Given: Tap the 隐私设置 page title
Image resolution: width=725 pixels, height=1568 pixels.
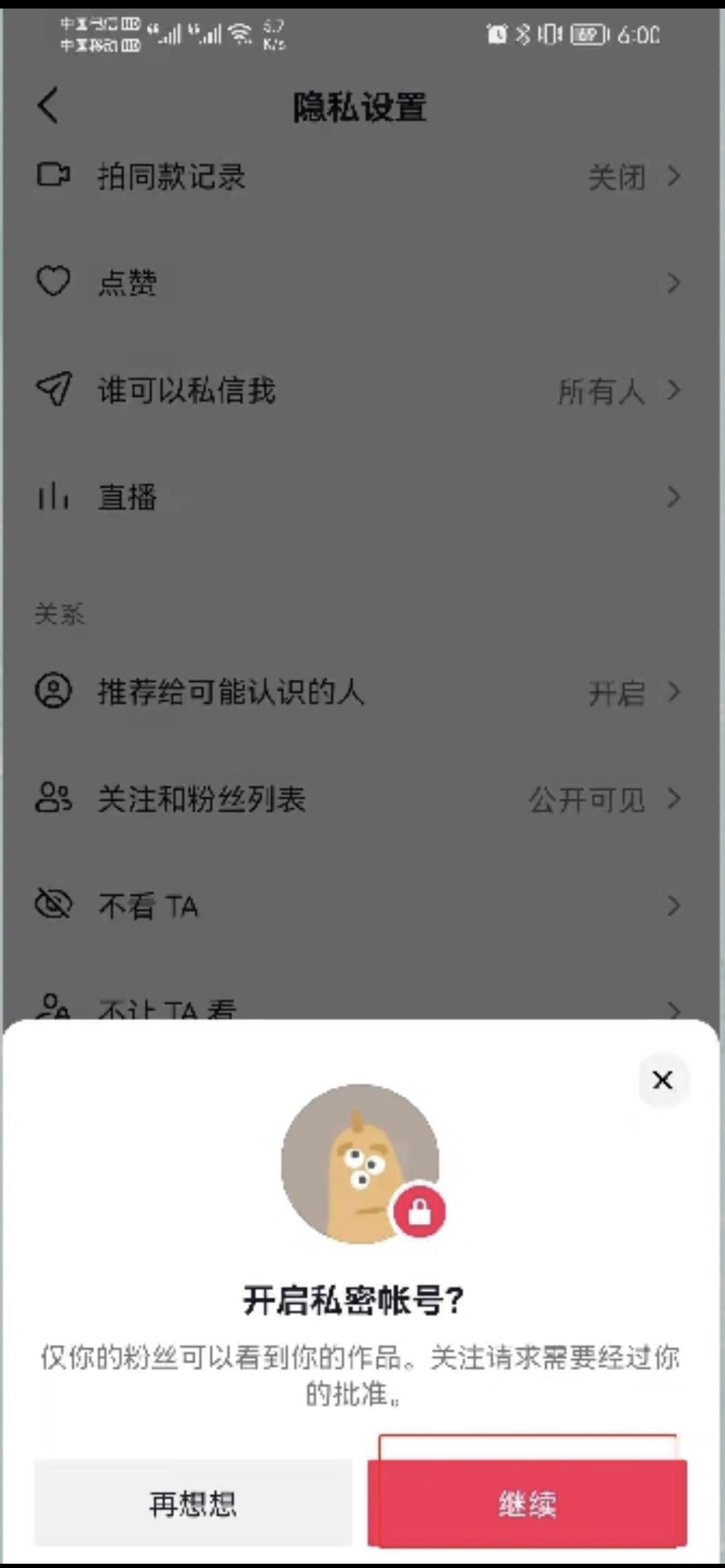Looking at the screenshot, I should (362, 105).
